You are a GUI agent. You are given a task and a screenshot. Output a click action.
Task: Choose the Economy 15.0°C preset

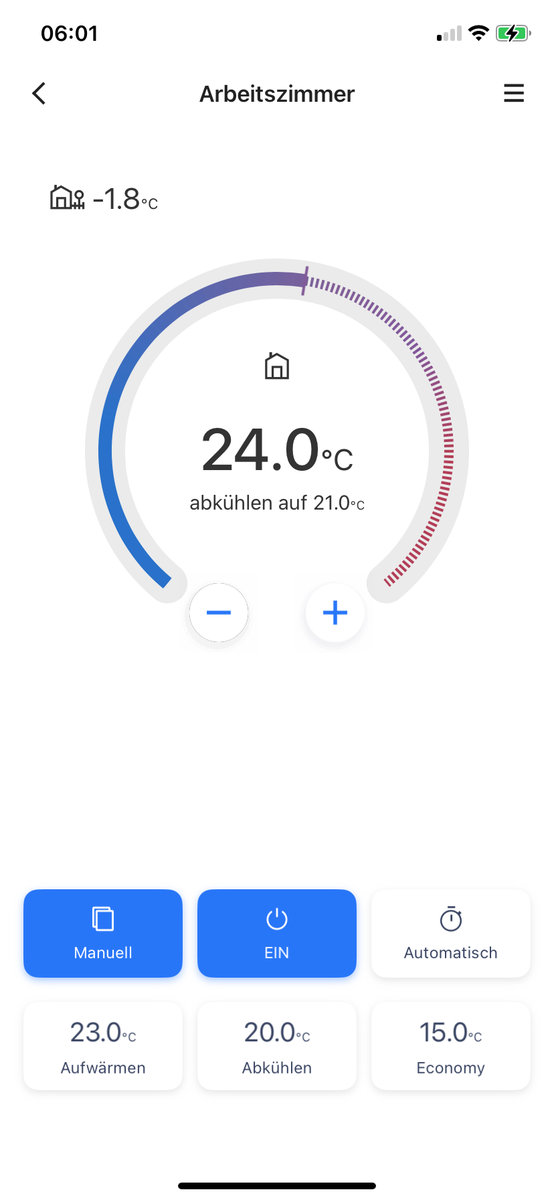coord(451,1046)
